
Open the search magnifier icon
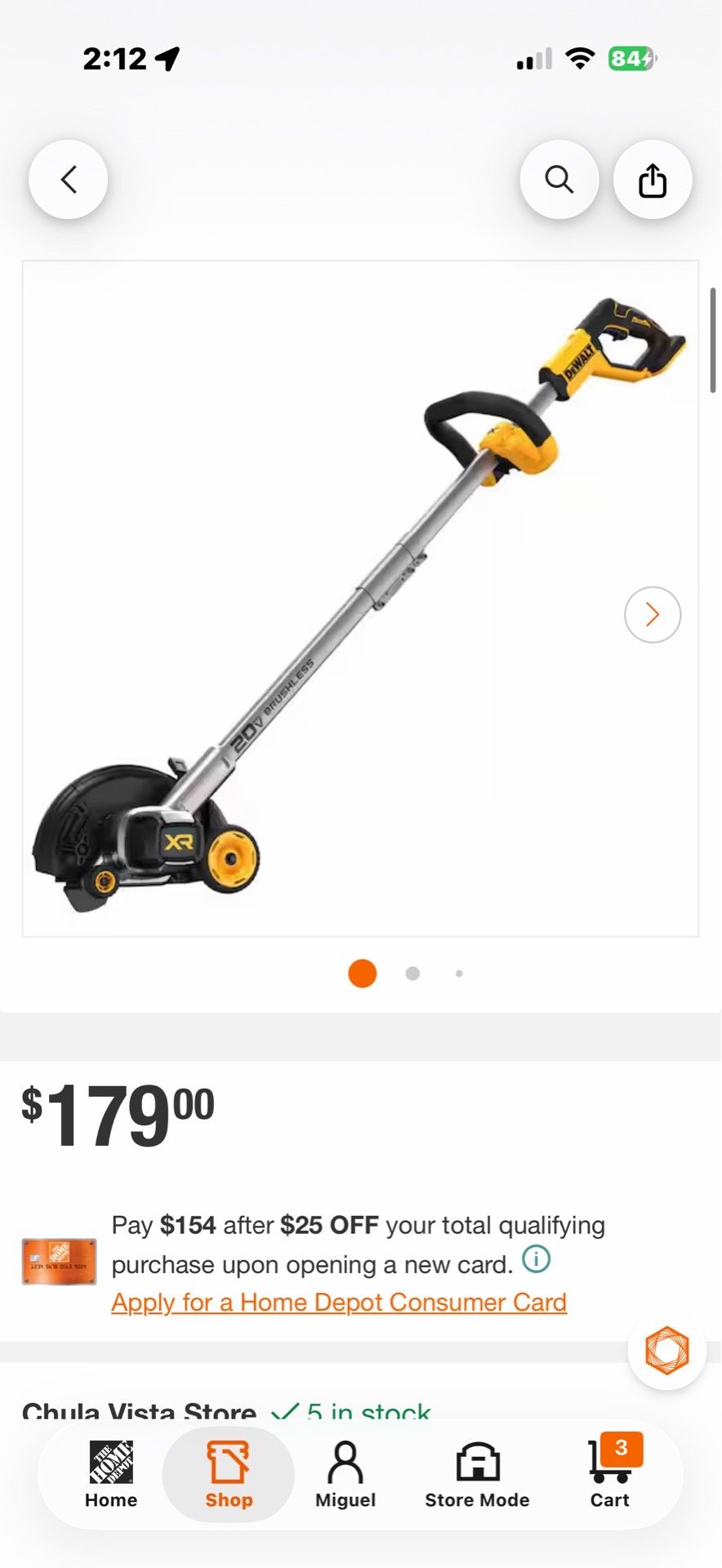click(559, 180)
